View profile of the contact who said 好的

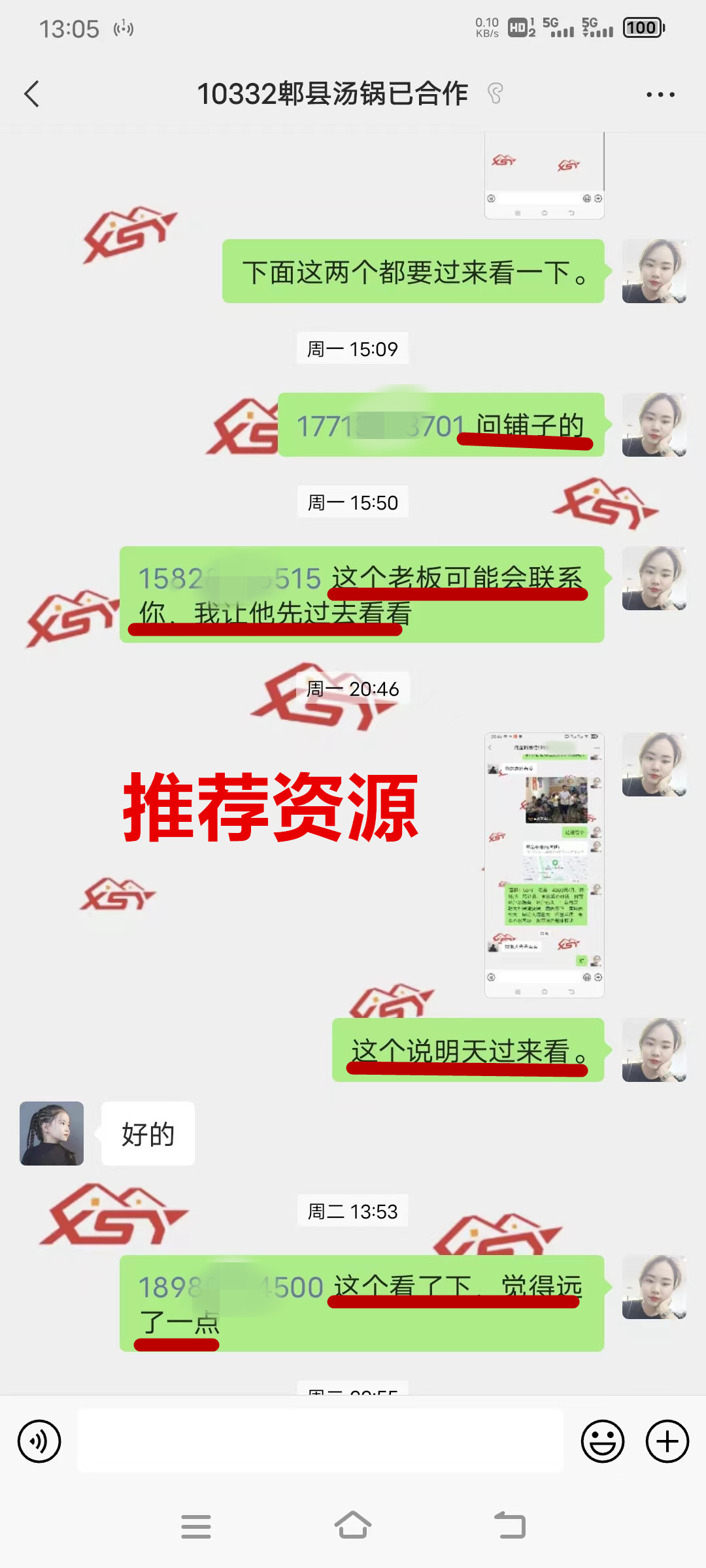[x=52, y=1134]
